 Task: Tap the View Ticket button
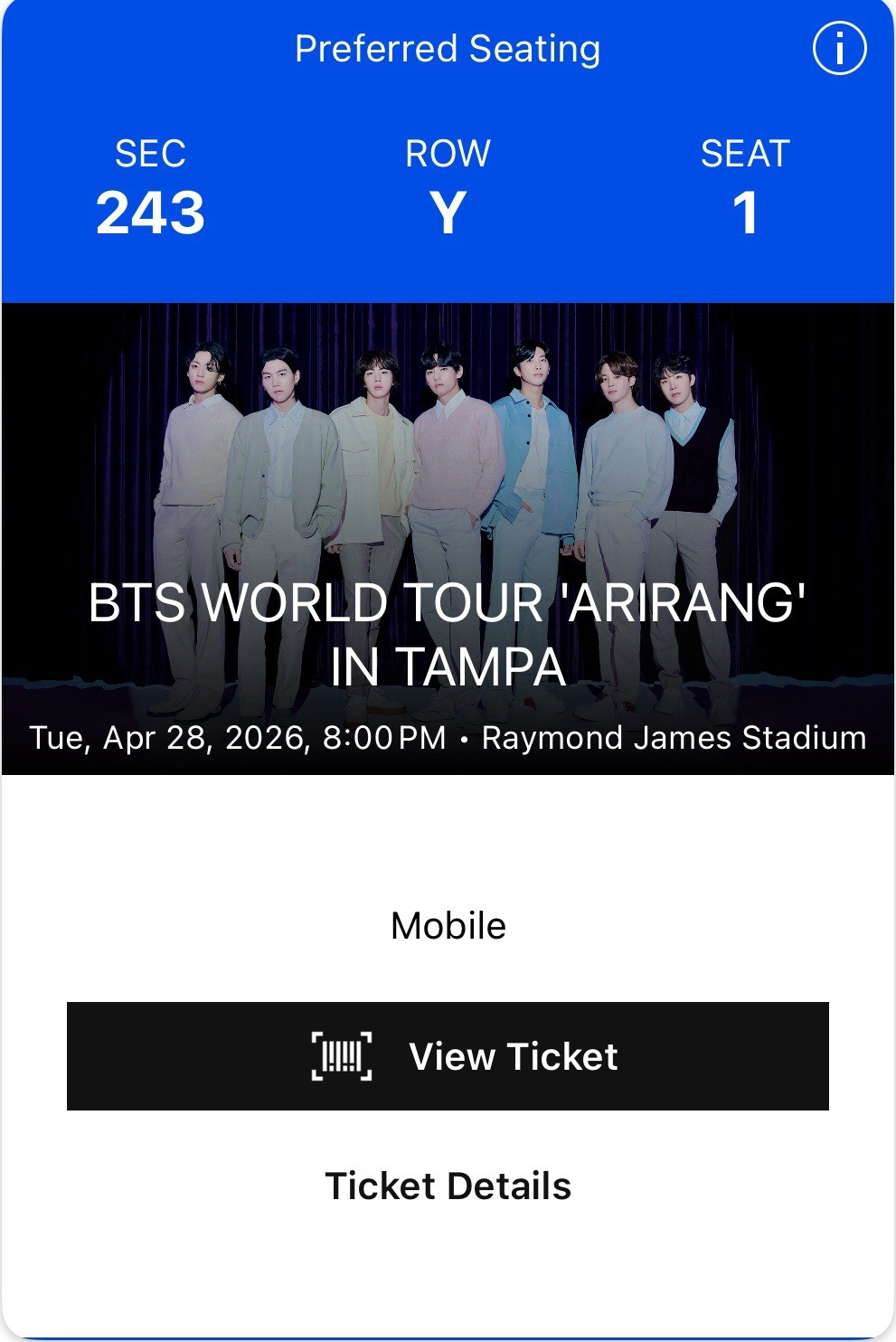point(448,1056)
